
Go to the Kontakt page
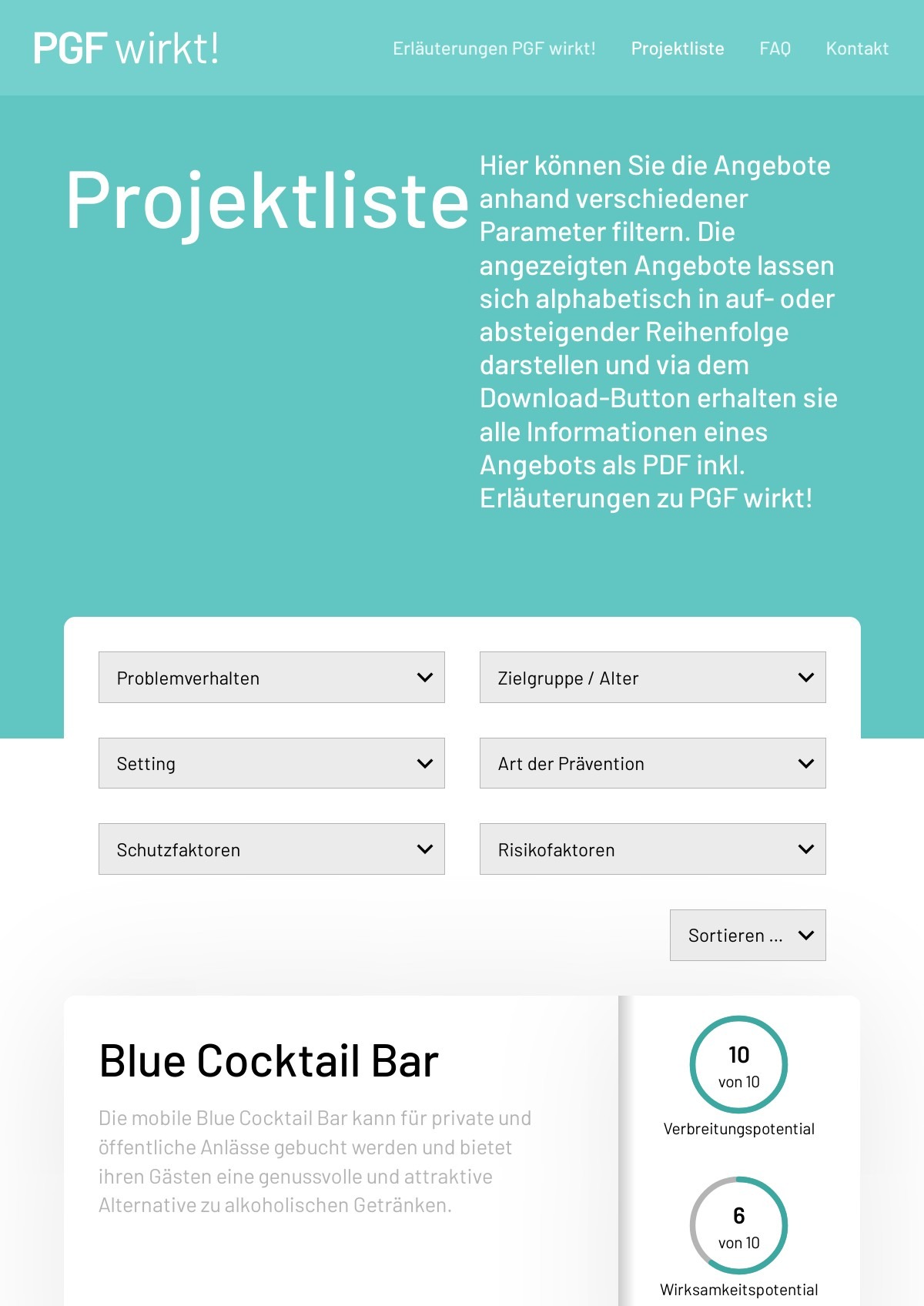coord(857,49)
